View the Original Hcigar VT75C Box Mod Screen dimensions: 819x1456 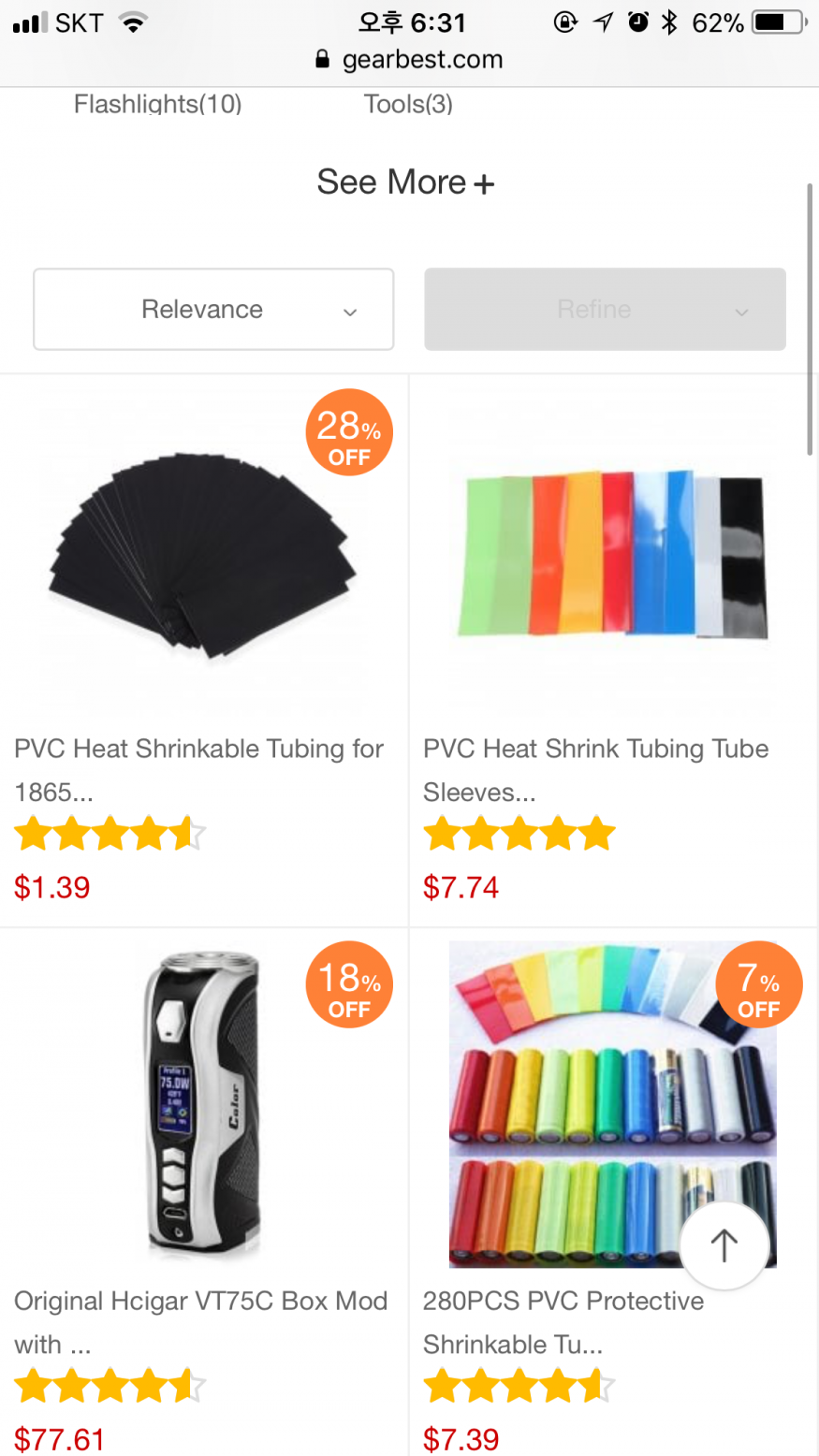[x=202, y=1104]
